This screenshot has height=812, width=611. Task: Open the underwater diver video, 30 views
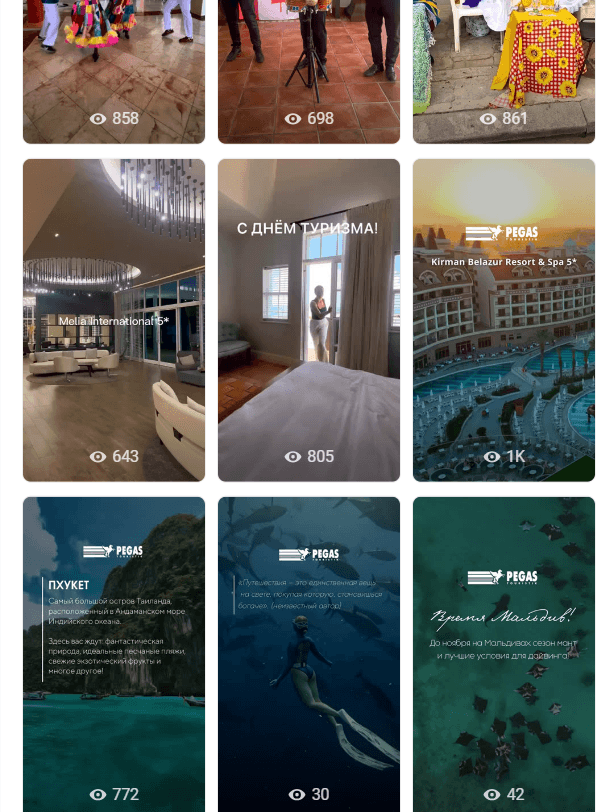click(x=309, y=655)
